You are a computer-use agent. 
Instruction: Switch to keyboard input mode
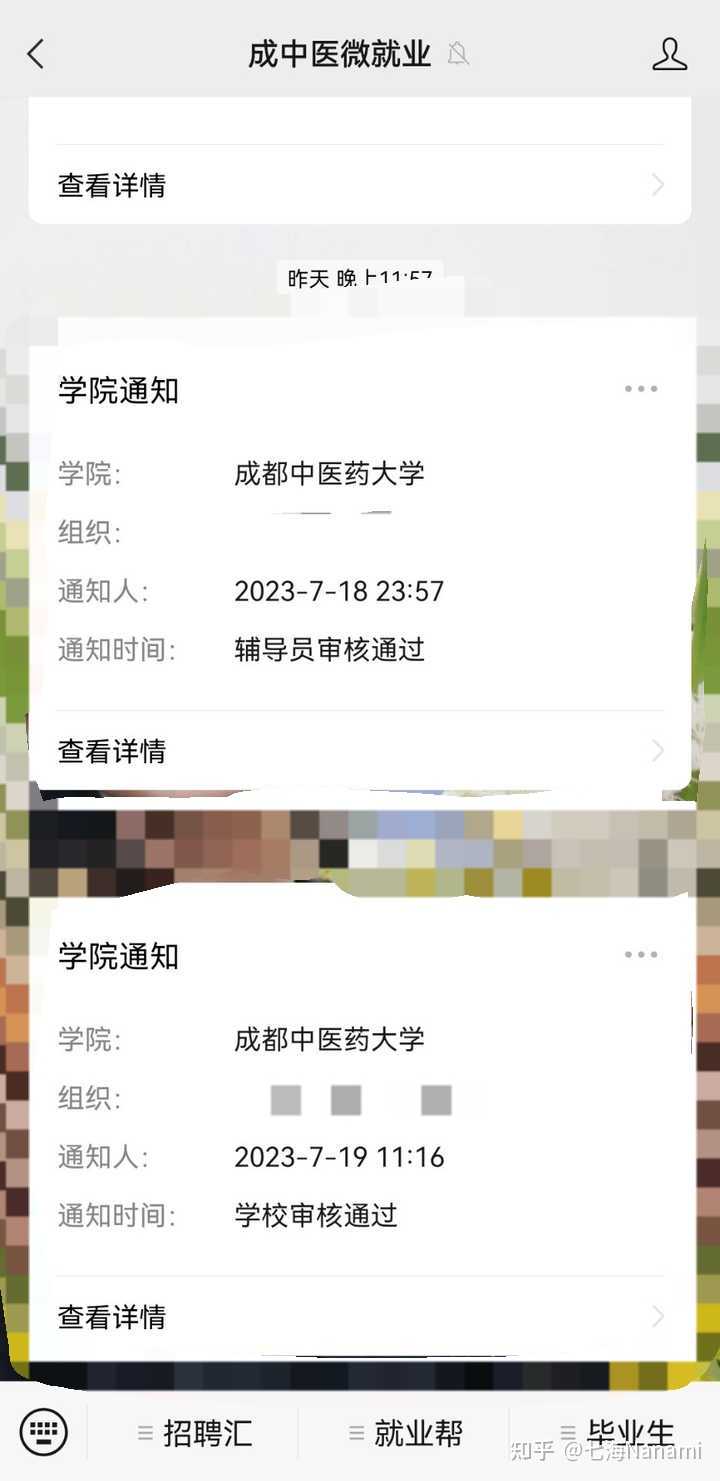44,1432
